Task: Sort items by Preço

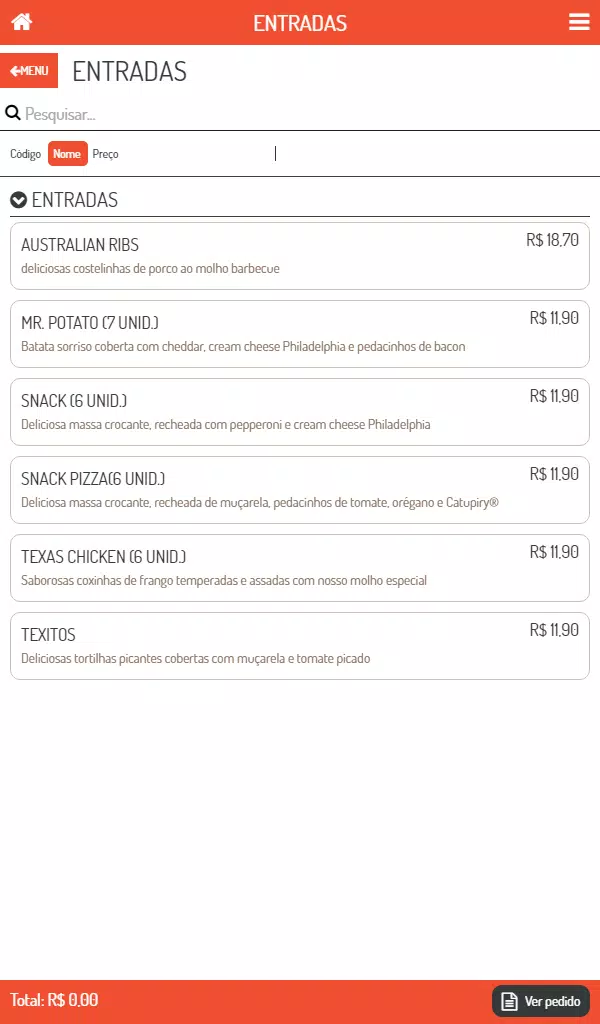Action: 106,154
